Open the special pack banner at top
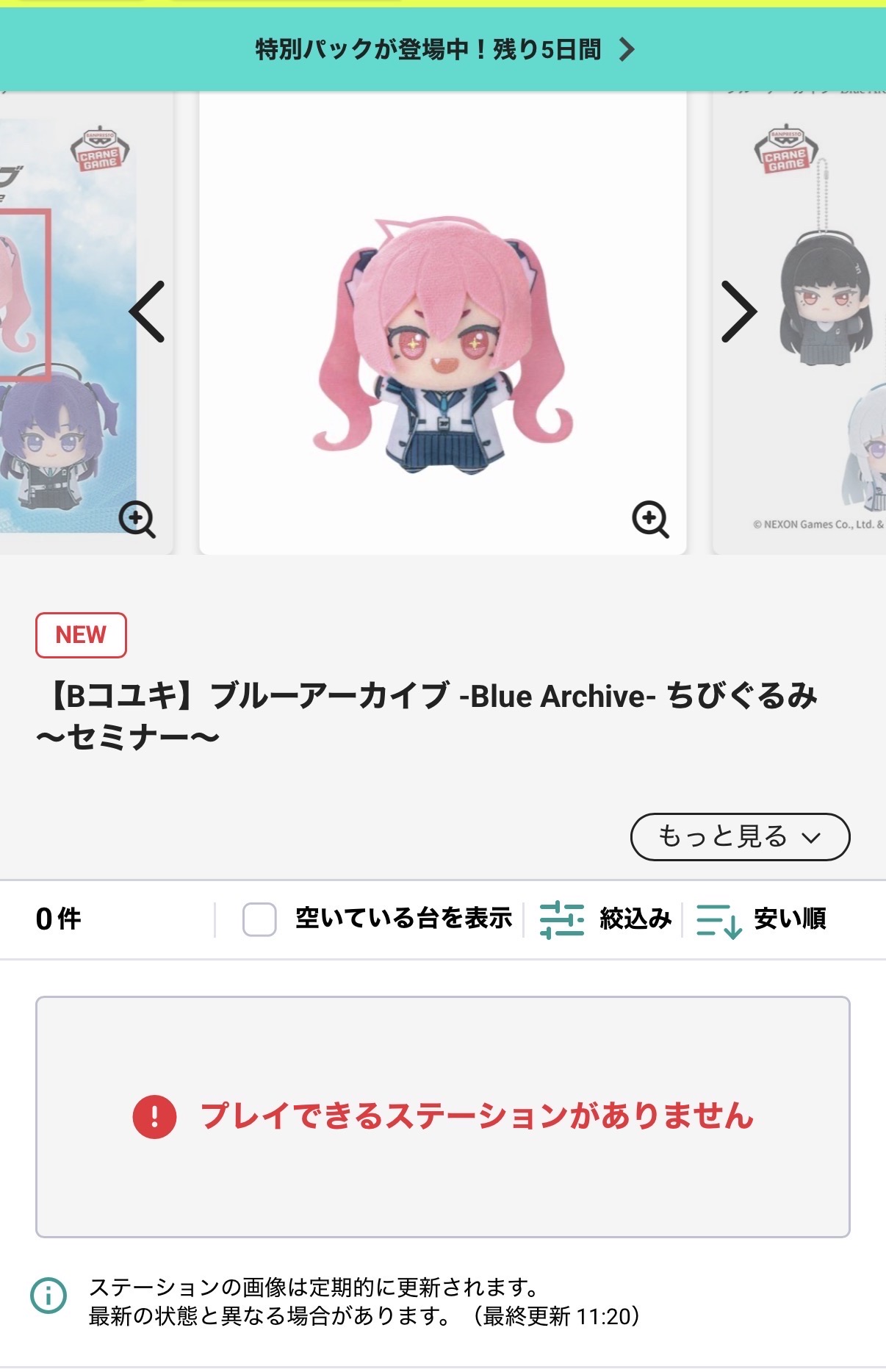This screenshot has height=1372, width=886. 443,50
